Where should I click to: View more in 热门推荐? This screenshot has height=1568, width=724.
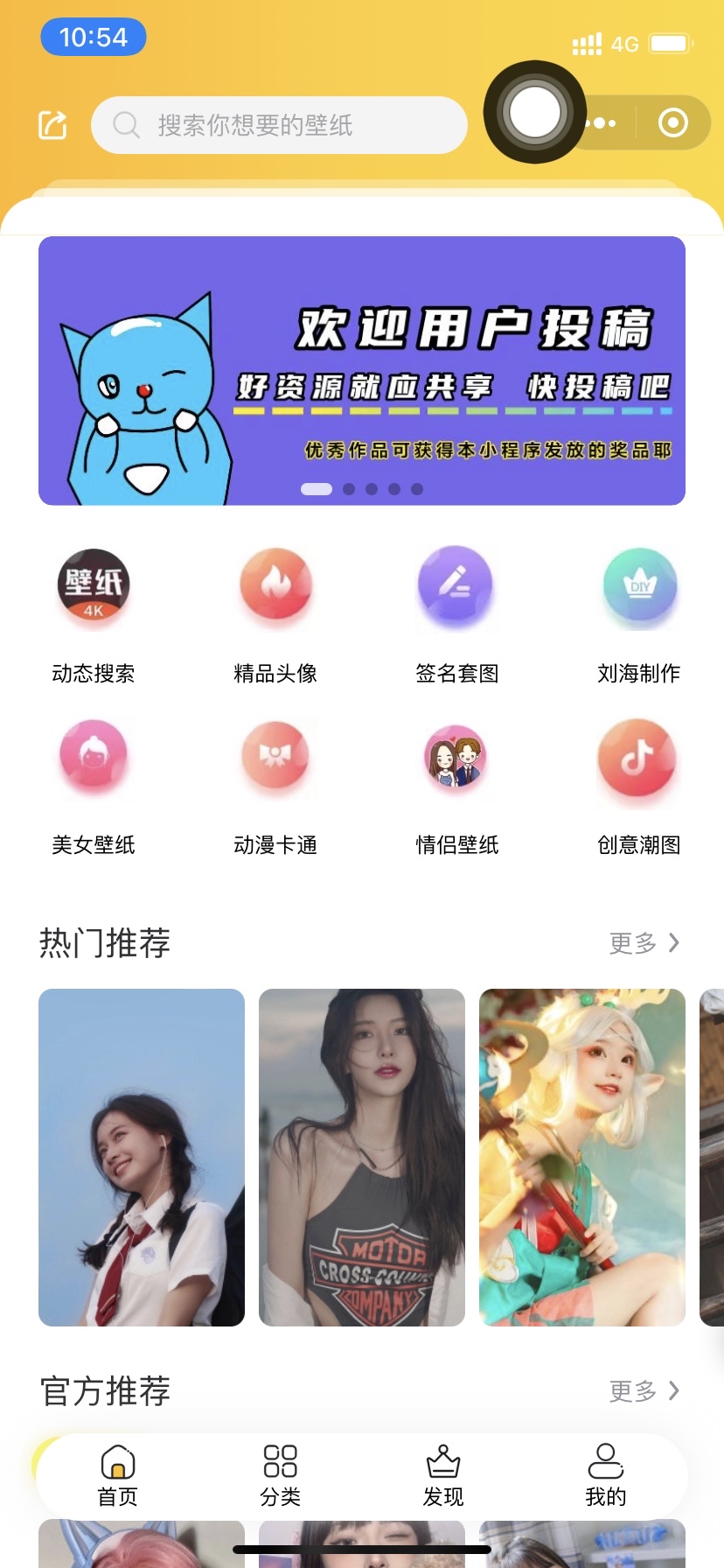(644, 942)
